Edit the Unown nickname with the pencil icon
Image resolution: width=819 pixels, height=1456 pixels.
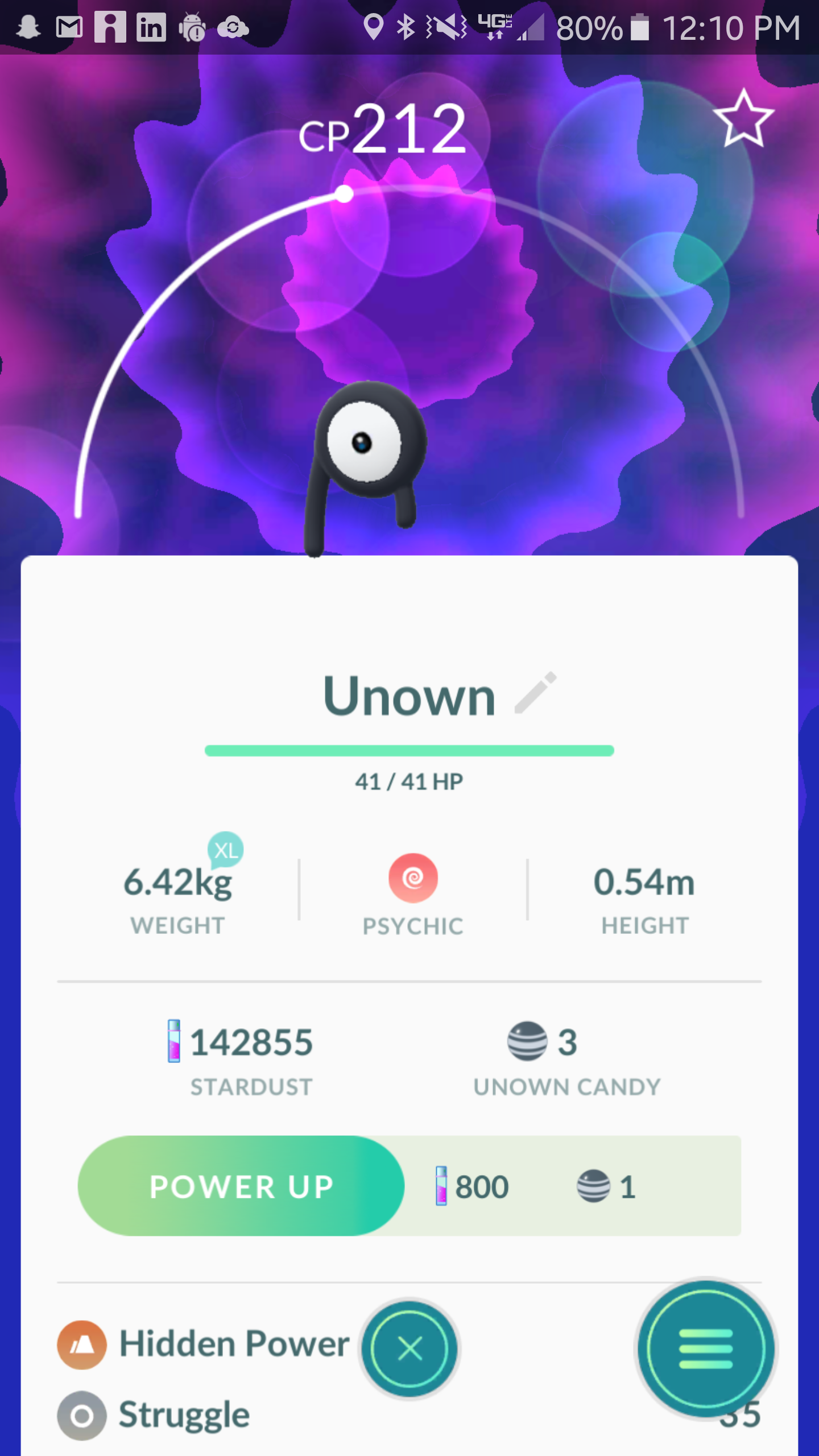[535, 693]
